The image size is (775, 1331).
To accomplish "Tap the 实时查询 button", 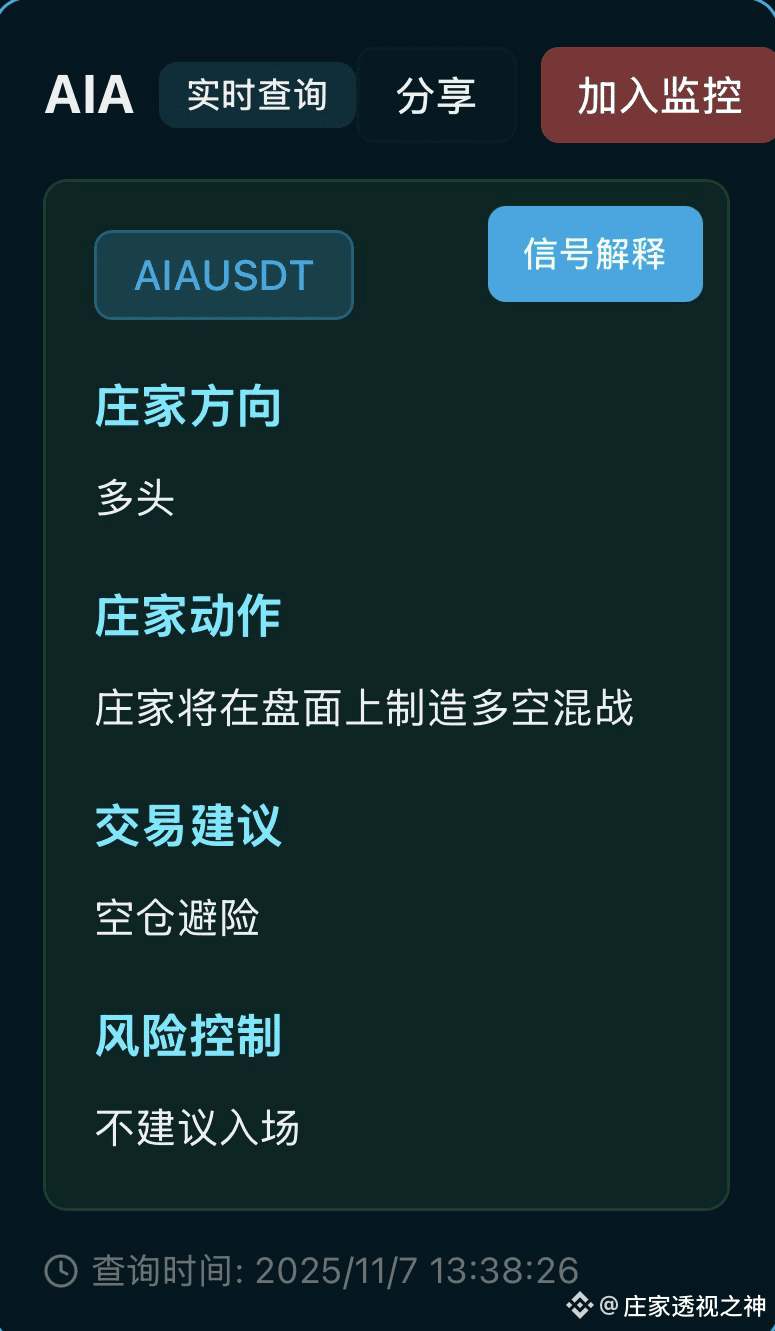I will 257,95.
